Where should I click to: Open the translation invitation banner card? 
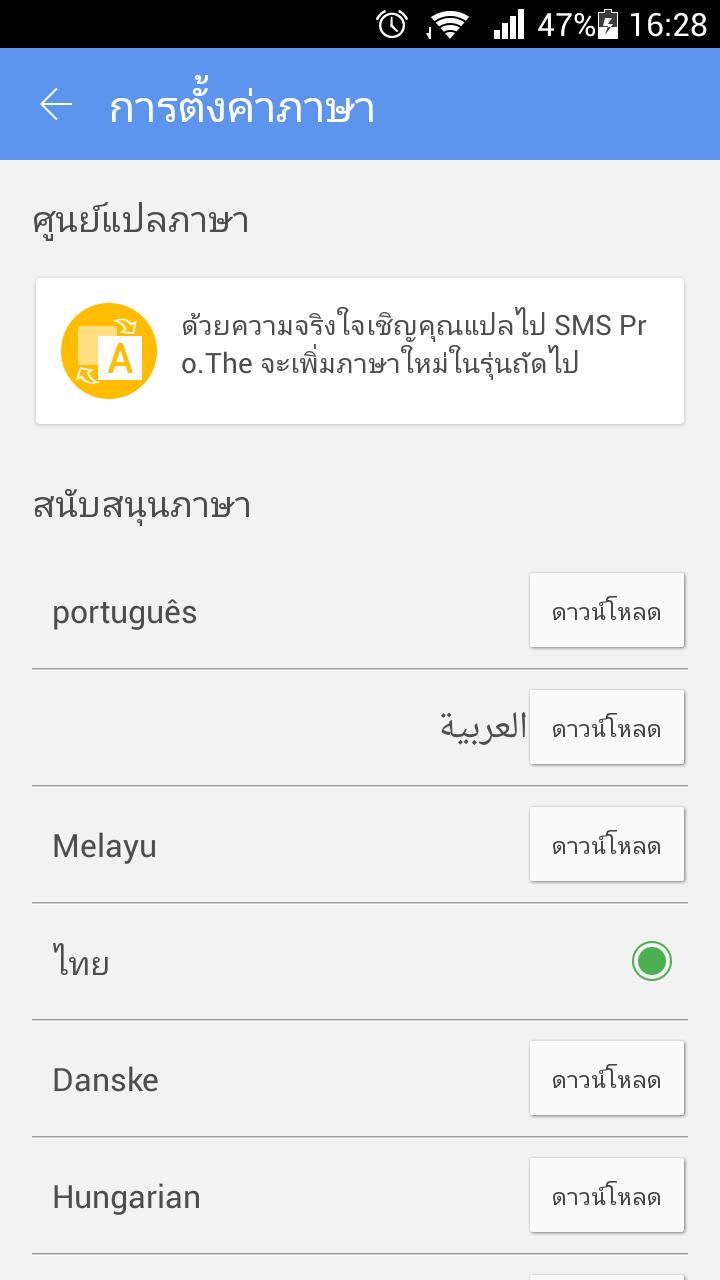[x=360, y=350]
